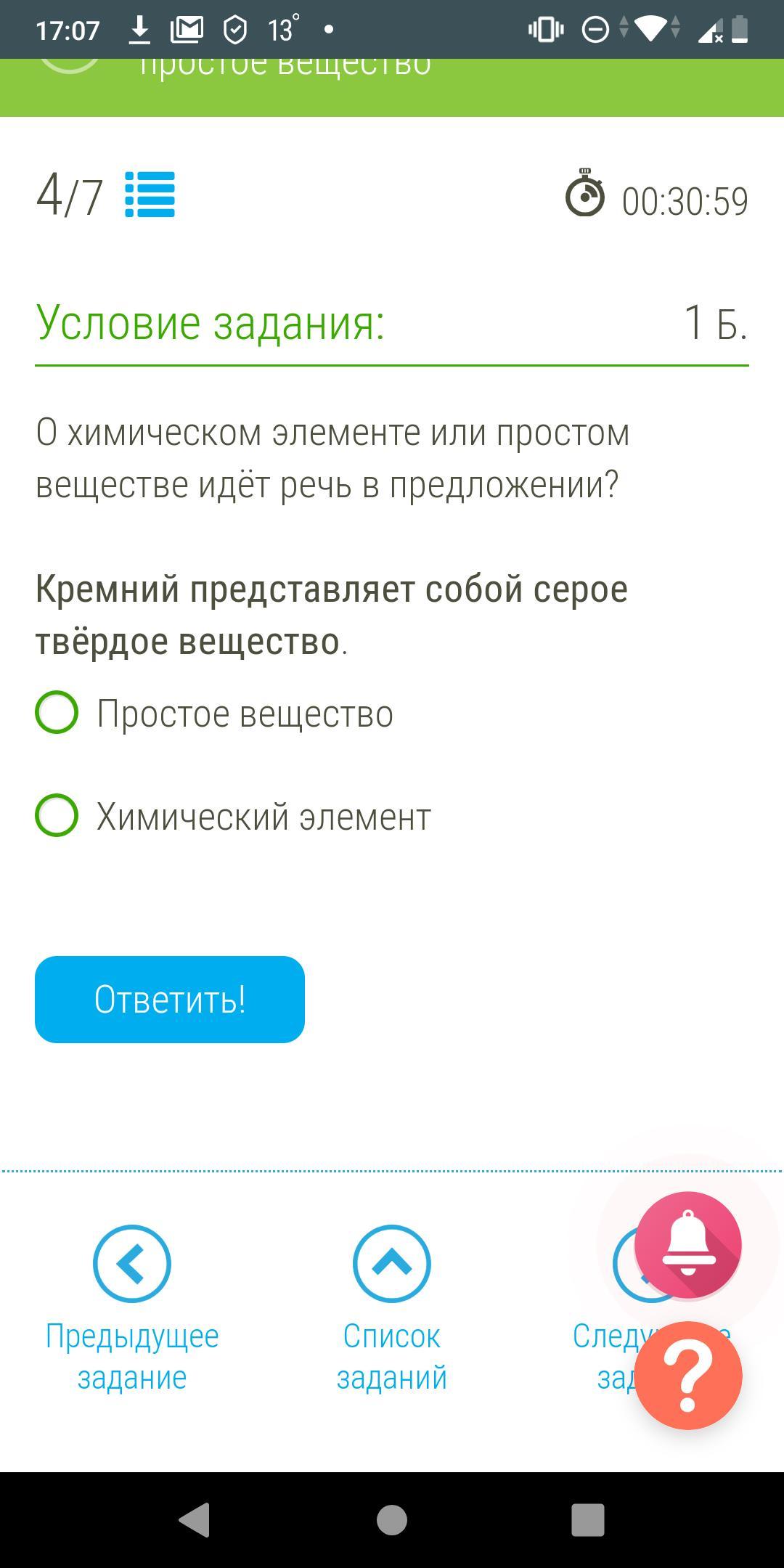Choose the "Химический элемент" option

(x=234, y=816)
